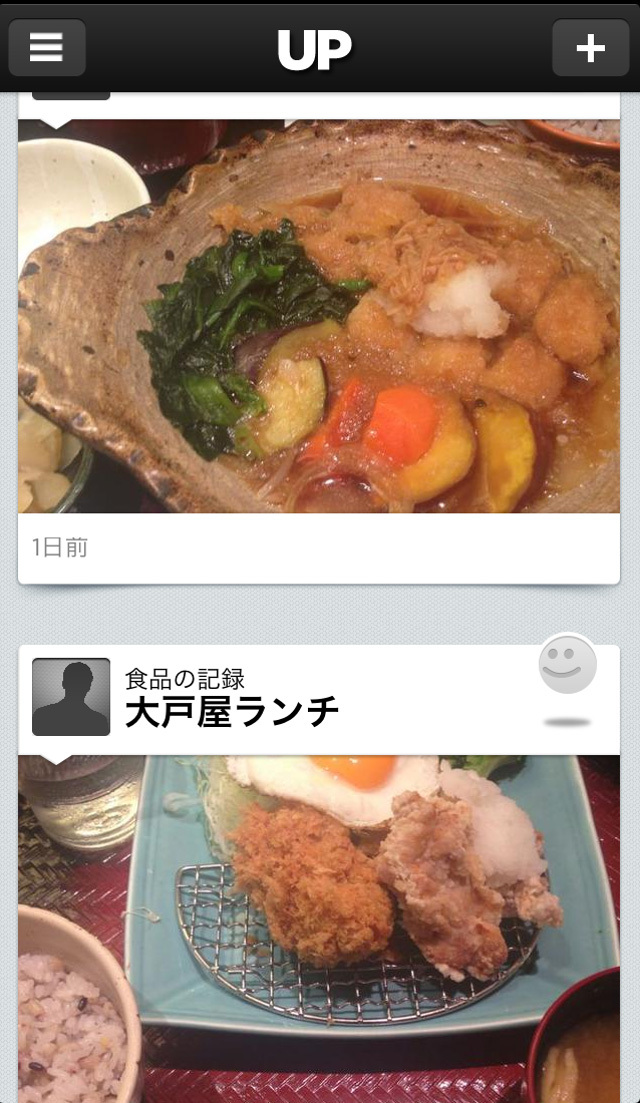View profile avatar on 大戸屋ランチ post

tap(71, 697)
